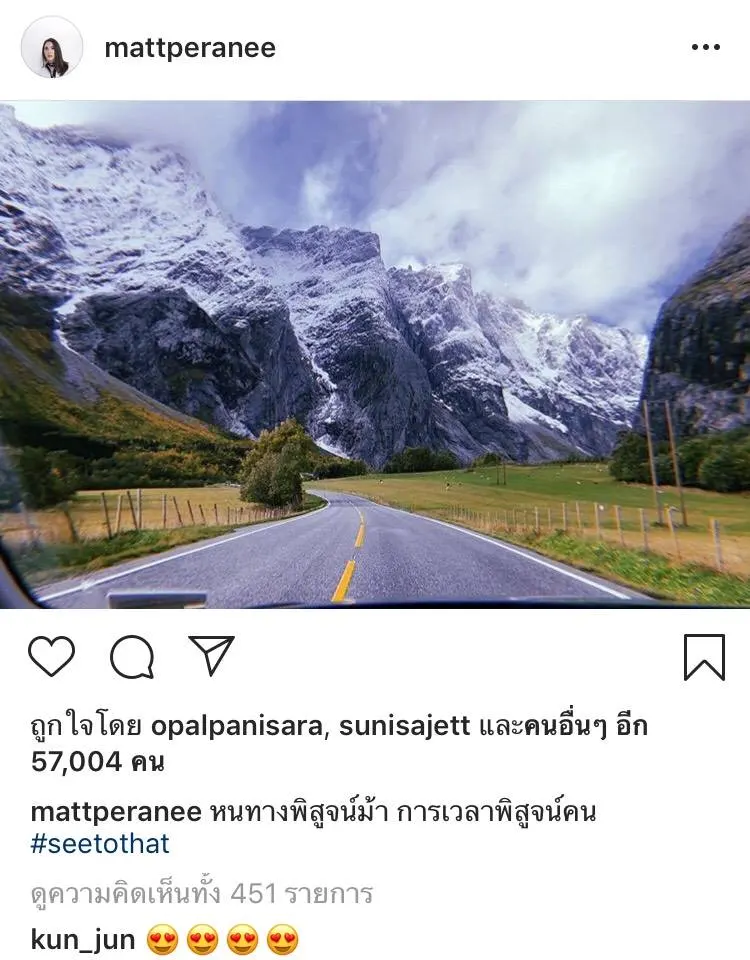Viewport: 750px width, 960px height.
Task: Open the #seetothat hashtag
Action: [x=100, y=843]
